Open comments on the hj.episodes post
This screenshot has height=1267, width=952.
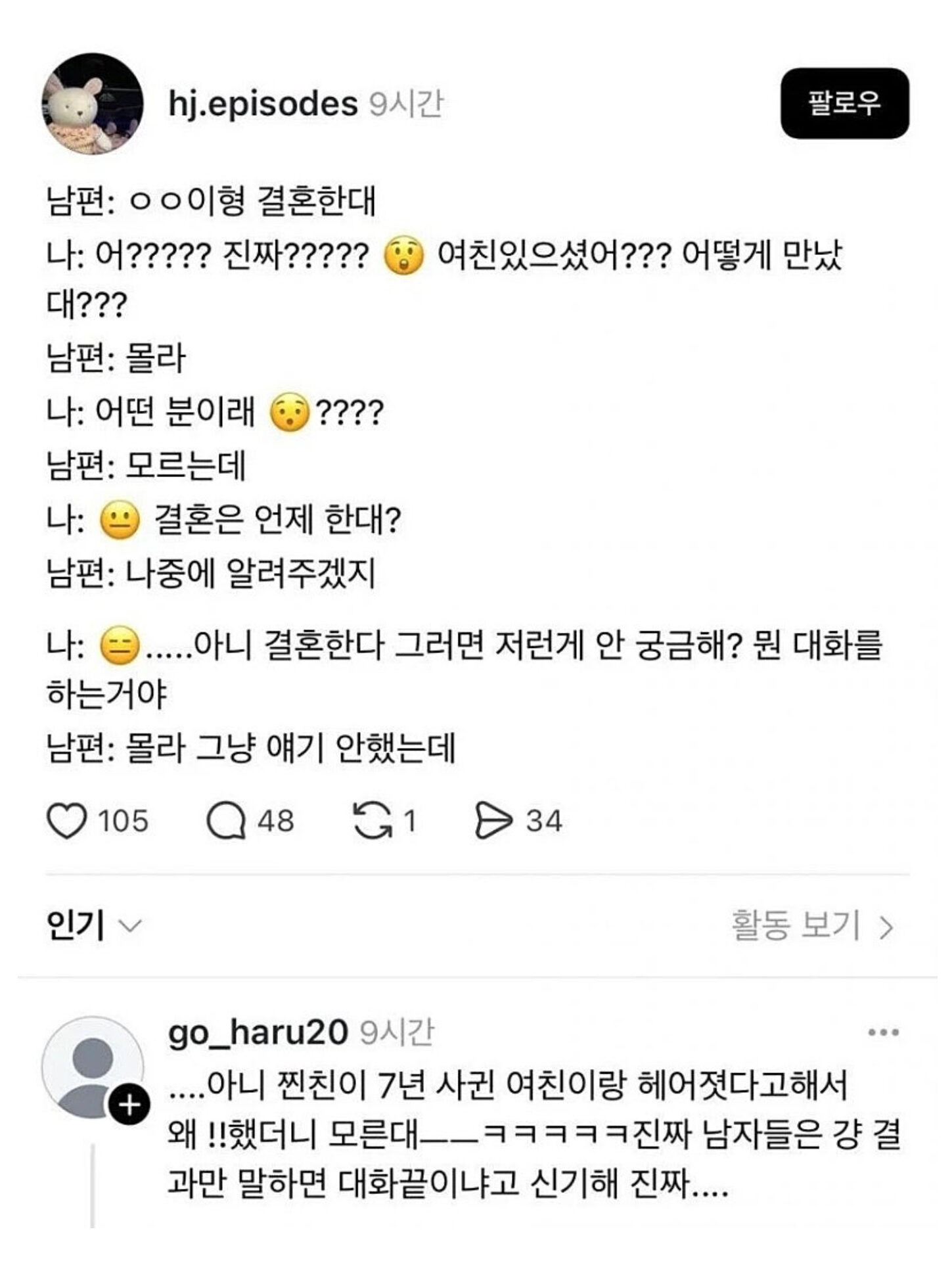226,821
